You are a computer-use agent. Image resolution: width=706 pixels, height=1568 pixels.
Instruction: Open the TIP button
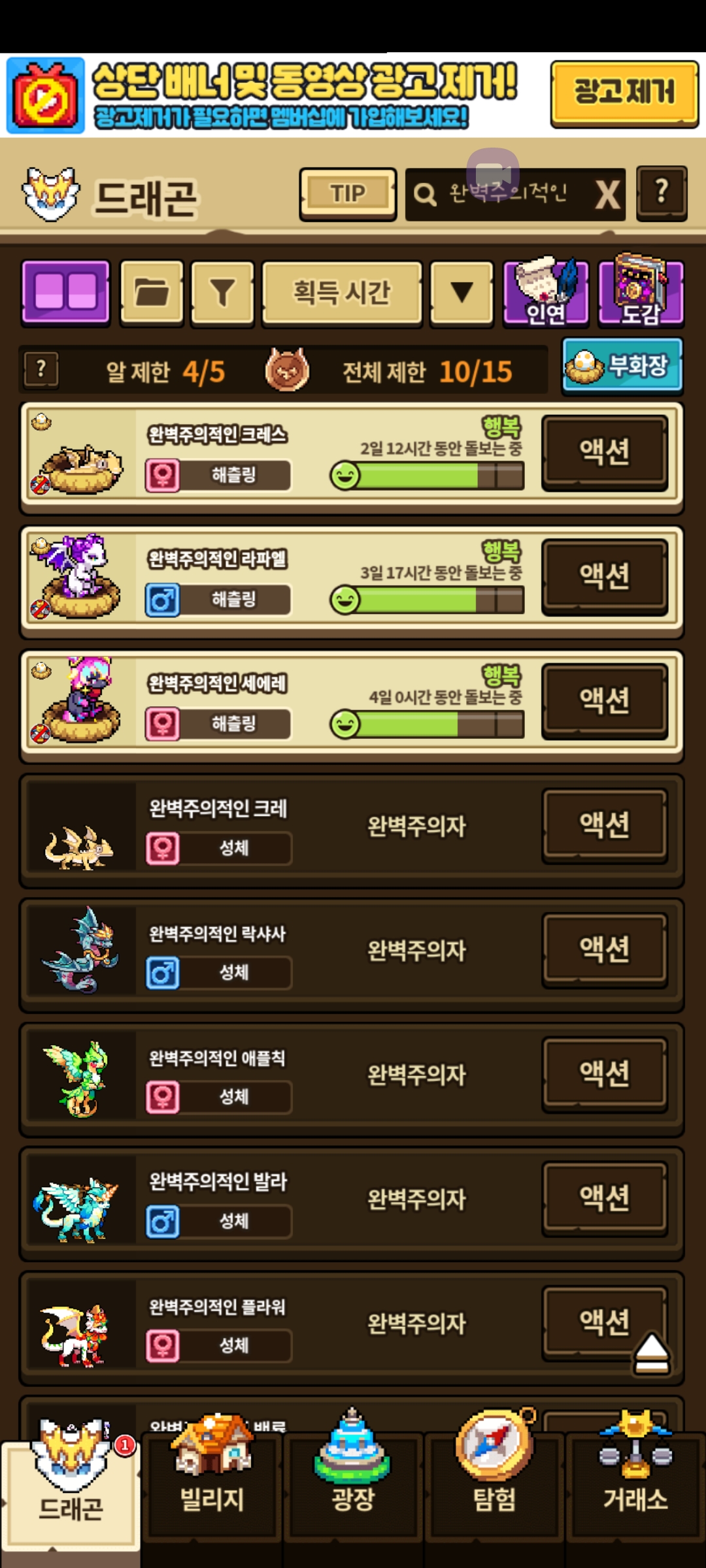click(348, 194)
